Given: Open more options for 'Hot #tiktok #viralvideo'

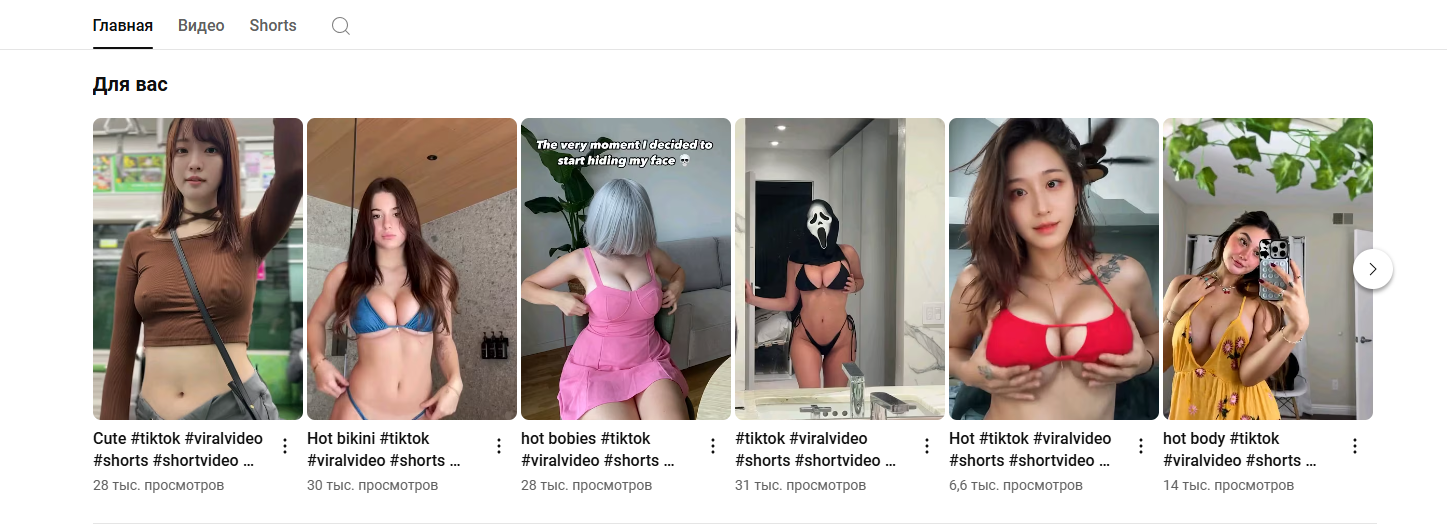Looking at the screenshot, I should point(1141,446).
